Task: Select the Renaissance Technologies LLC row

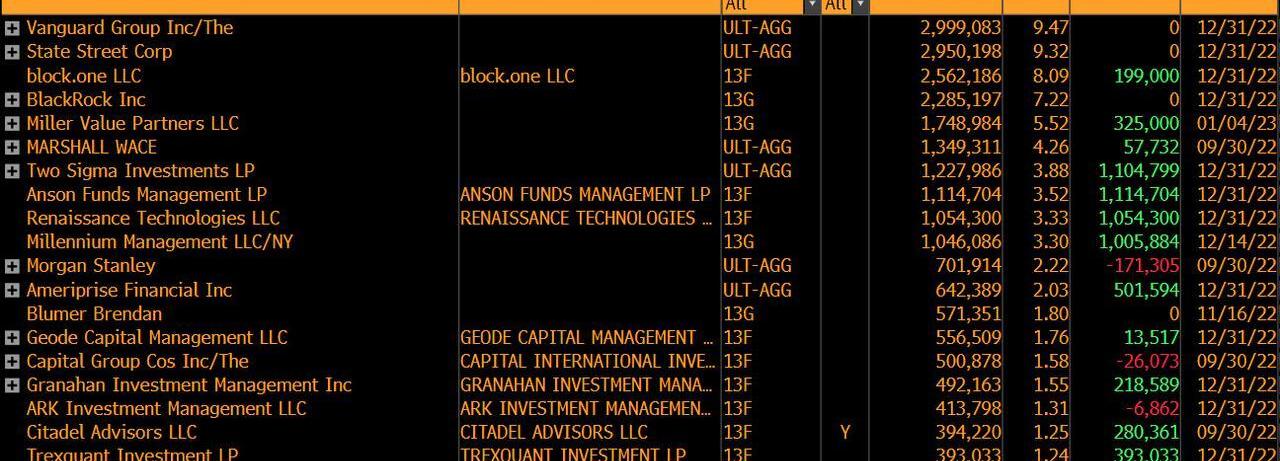Action: pyautogui.click(x=153, y=219)
